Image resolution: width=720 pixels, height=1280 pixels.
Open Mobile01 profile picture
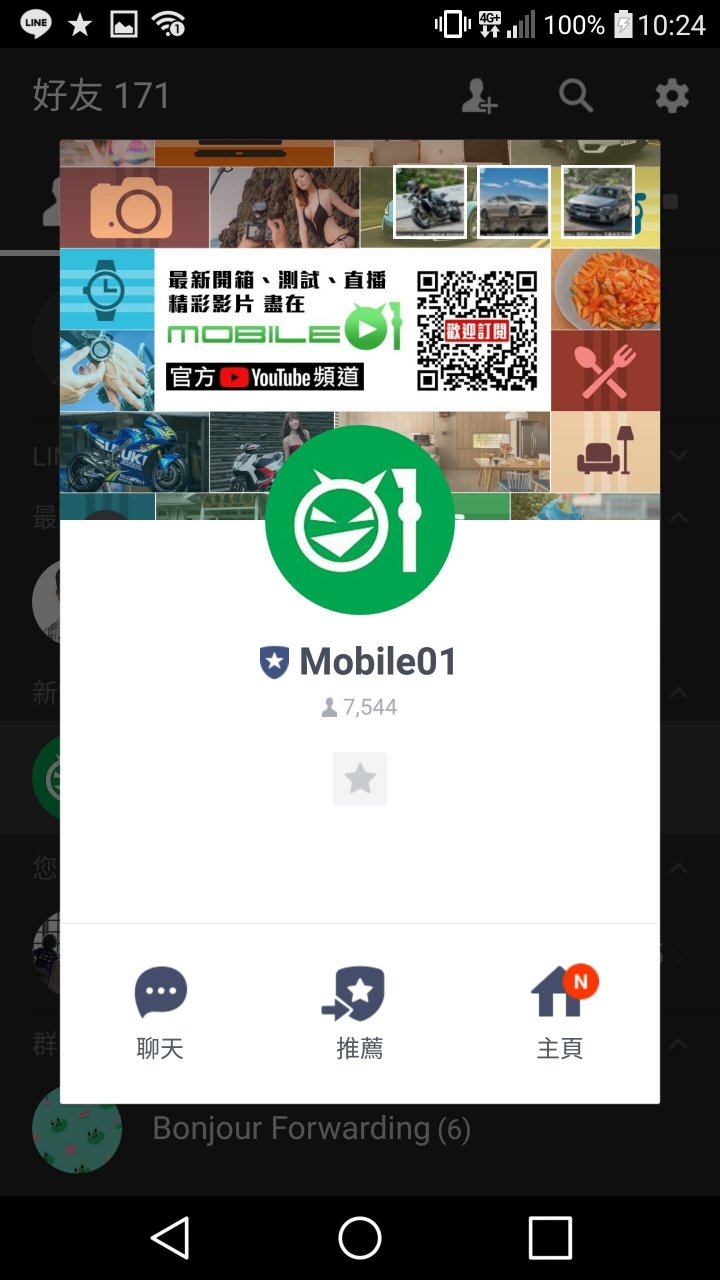point(360,520)
